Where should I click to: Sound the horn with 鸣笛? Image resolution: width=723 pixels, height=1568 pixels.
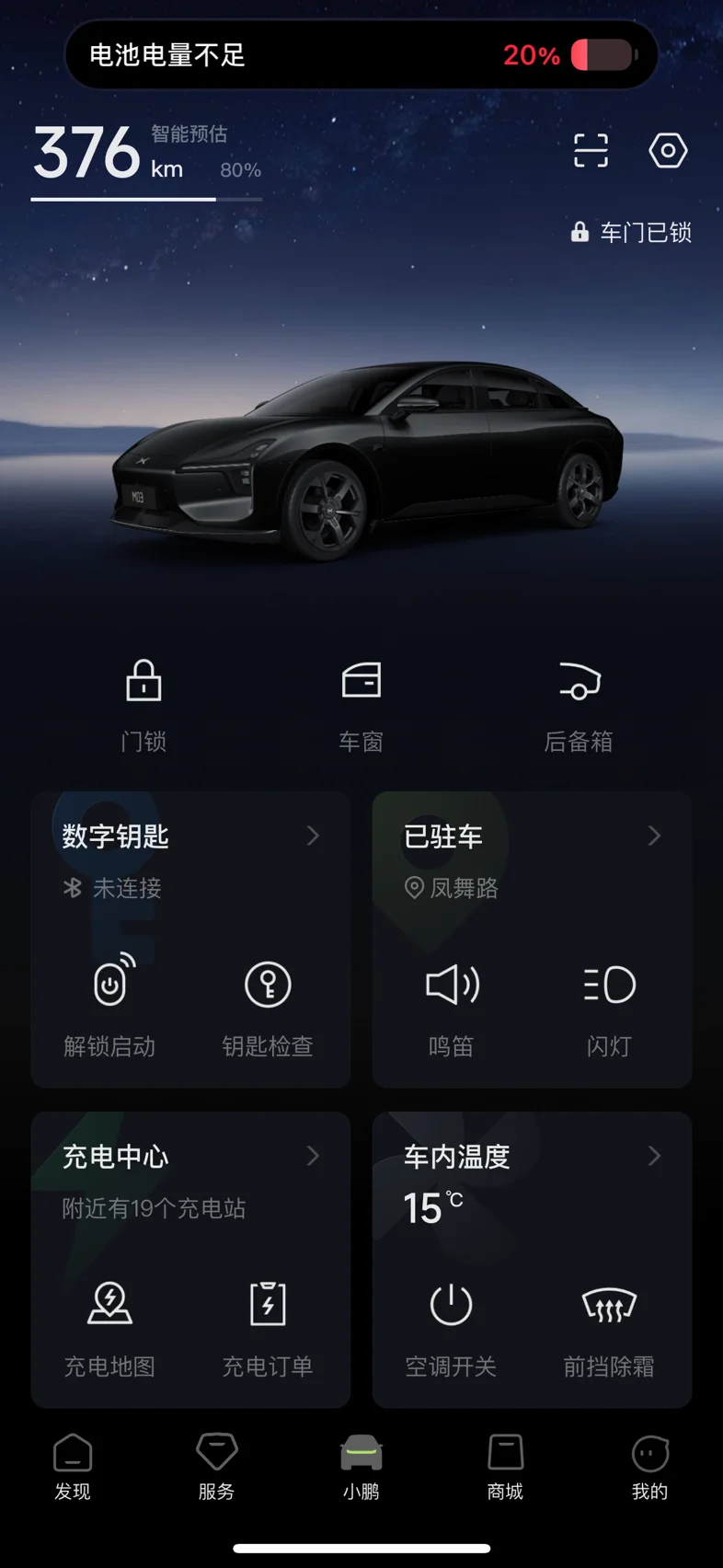point(452,1007)
